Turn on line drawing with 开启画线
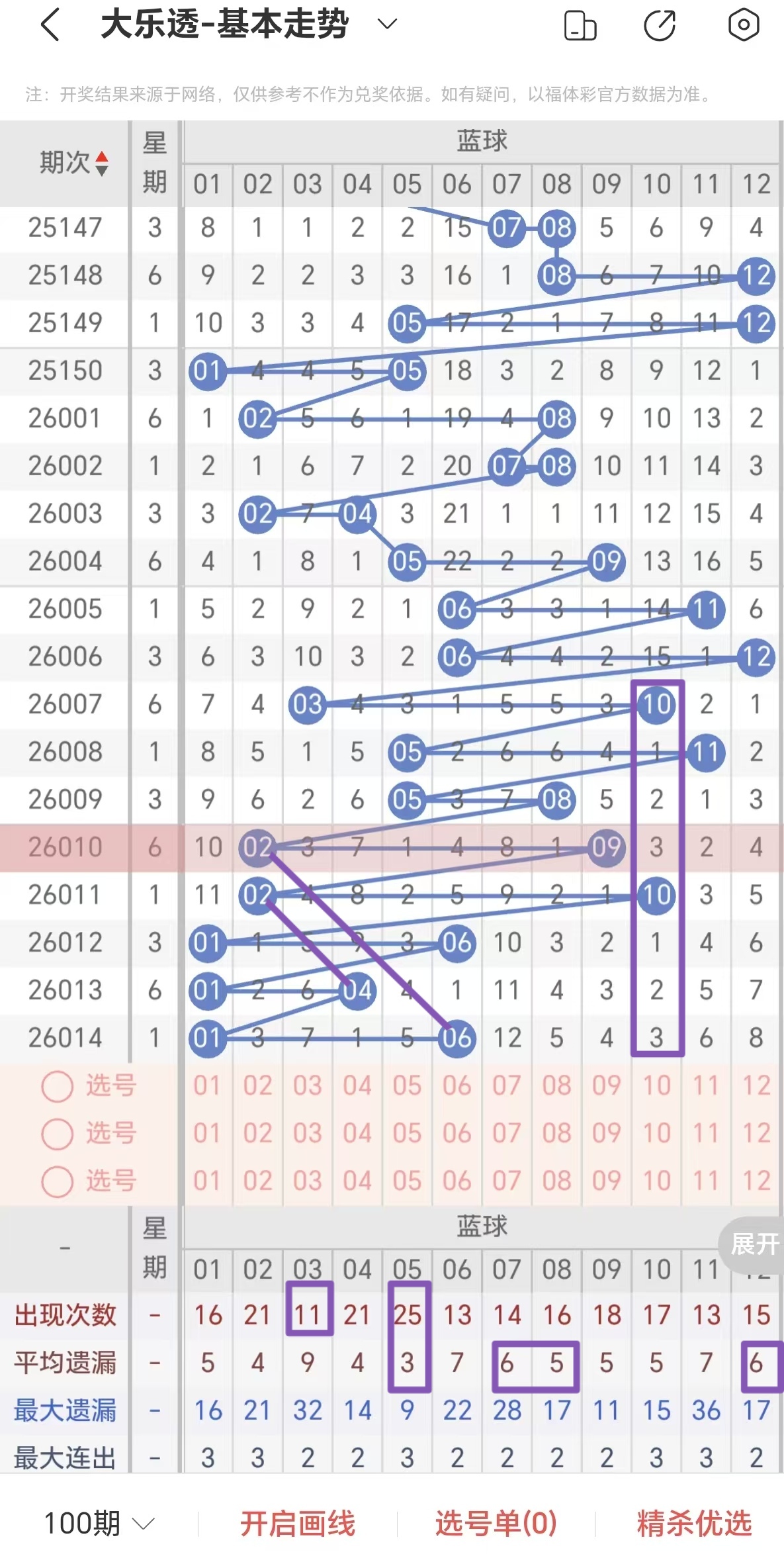The height and width of the screenshot is (1554, 784). point(298,1524)
